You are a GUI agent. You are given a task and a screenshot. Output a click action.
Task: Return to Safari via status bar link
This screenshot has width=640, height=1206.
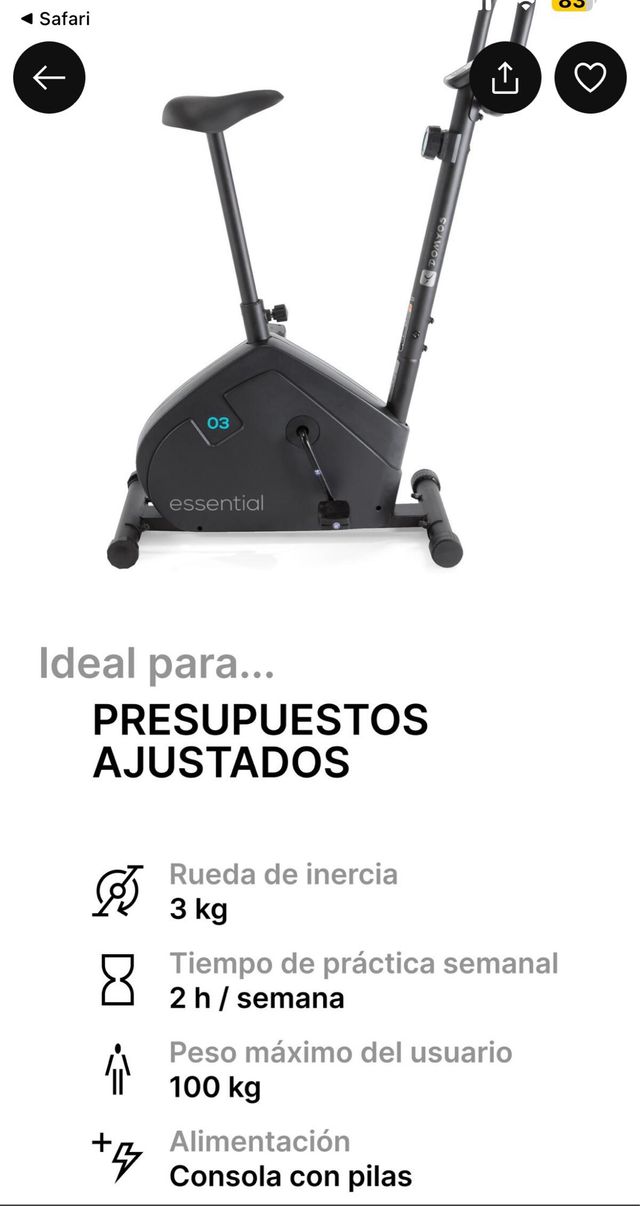tap(56, 19)
